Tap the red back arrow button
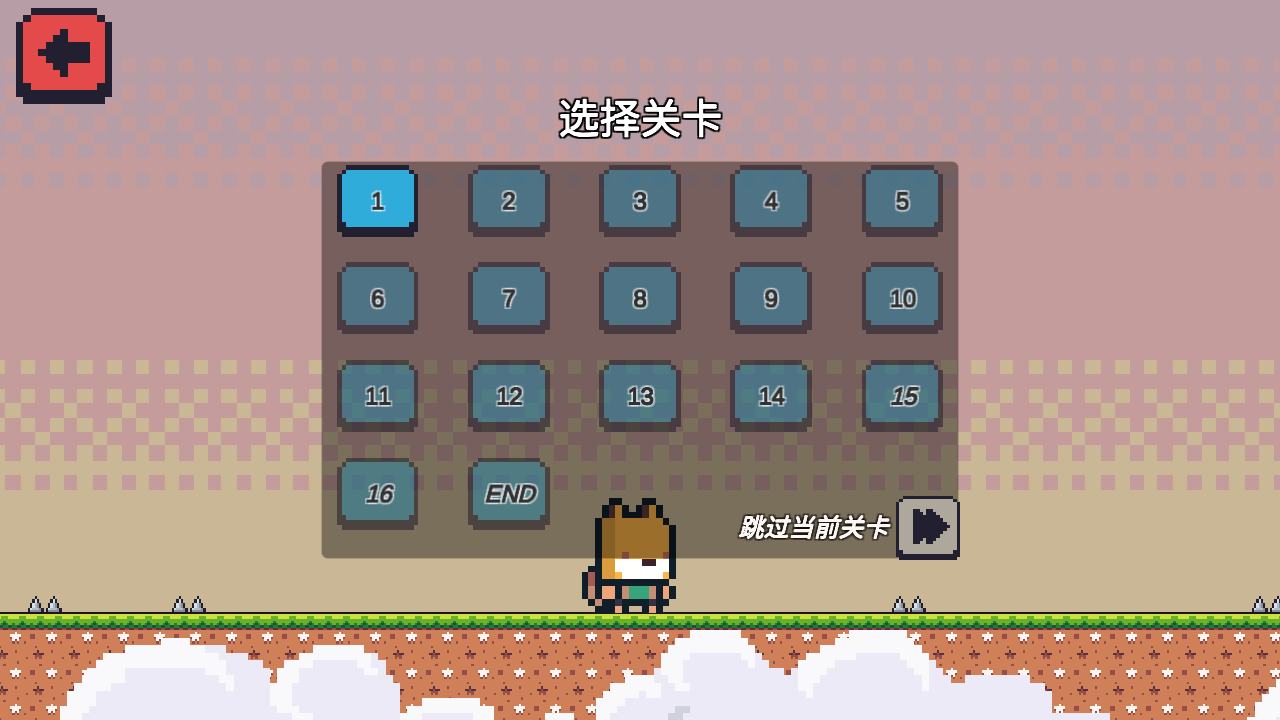The height and width of the screenshot is (720, 1280). pos(64,55)
